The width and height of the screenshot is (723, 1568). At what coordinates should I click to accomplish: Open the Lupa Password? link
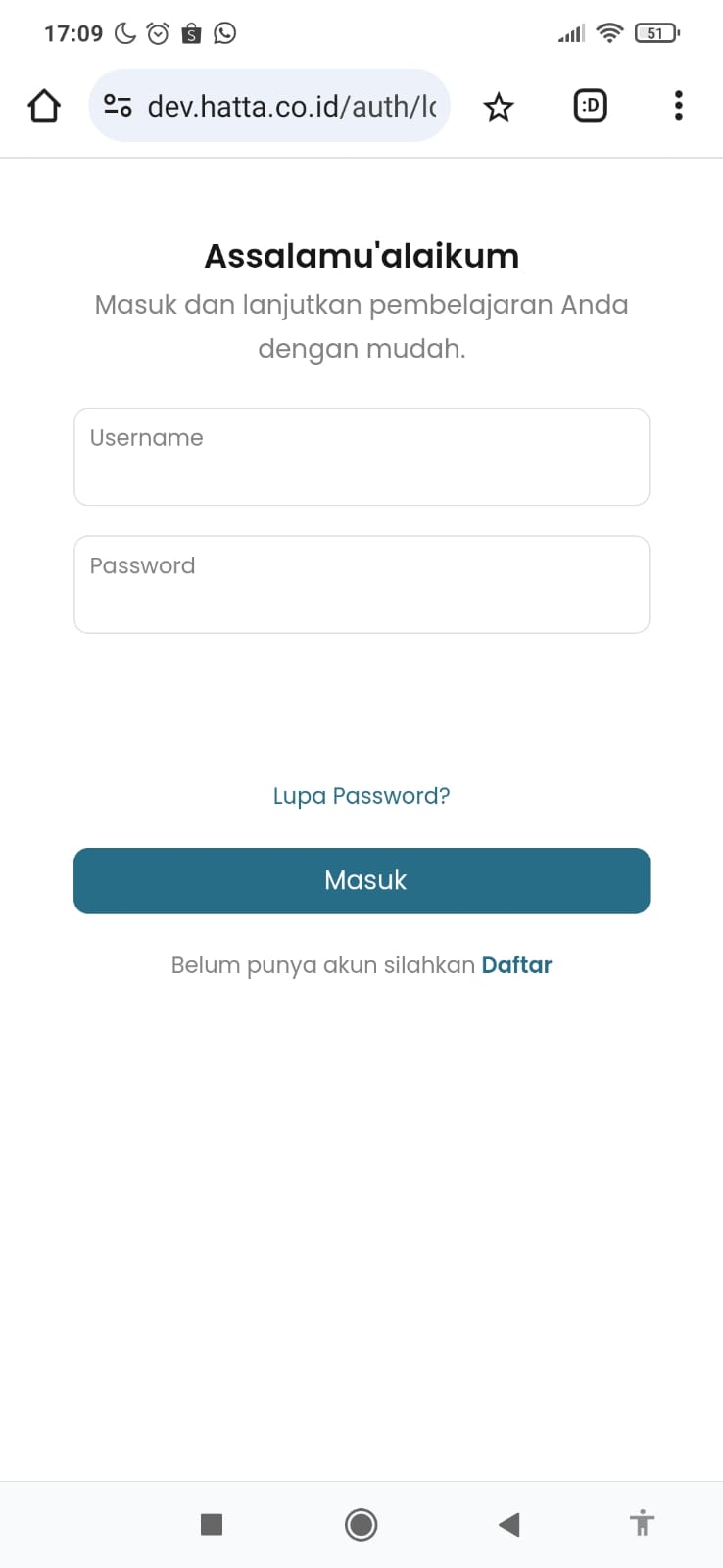(361, 796)
